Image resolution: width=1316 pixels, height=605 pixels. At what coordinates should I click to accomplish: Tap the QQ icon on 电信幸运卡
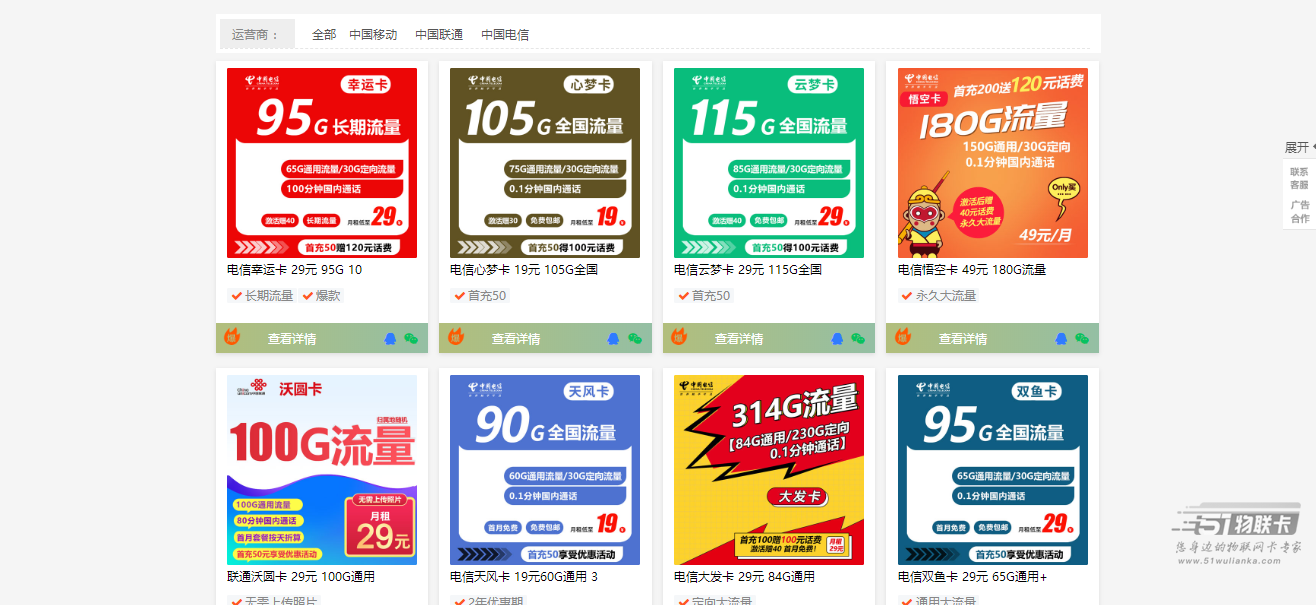[x=391, y=339]
